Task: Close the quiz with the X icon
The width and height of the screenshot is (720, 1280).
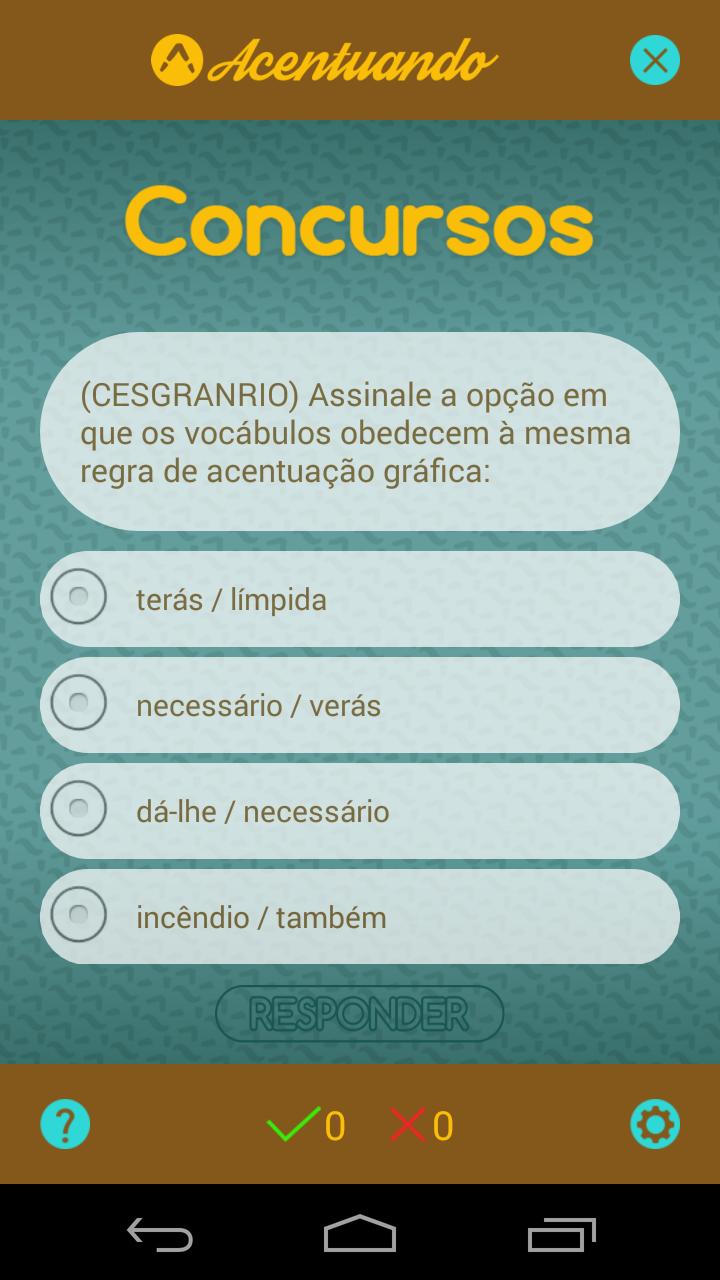Action: coord(655,60)
